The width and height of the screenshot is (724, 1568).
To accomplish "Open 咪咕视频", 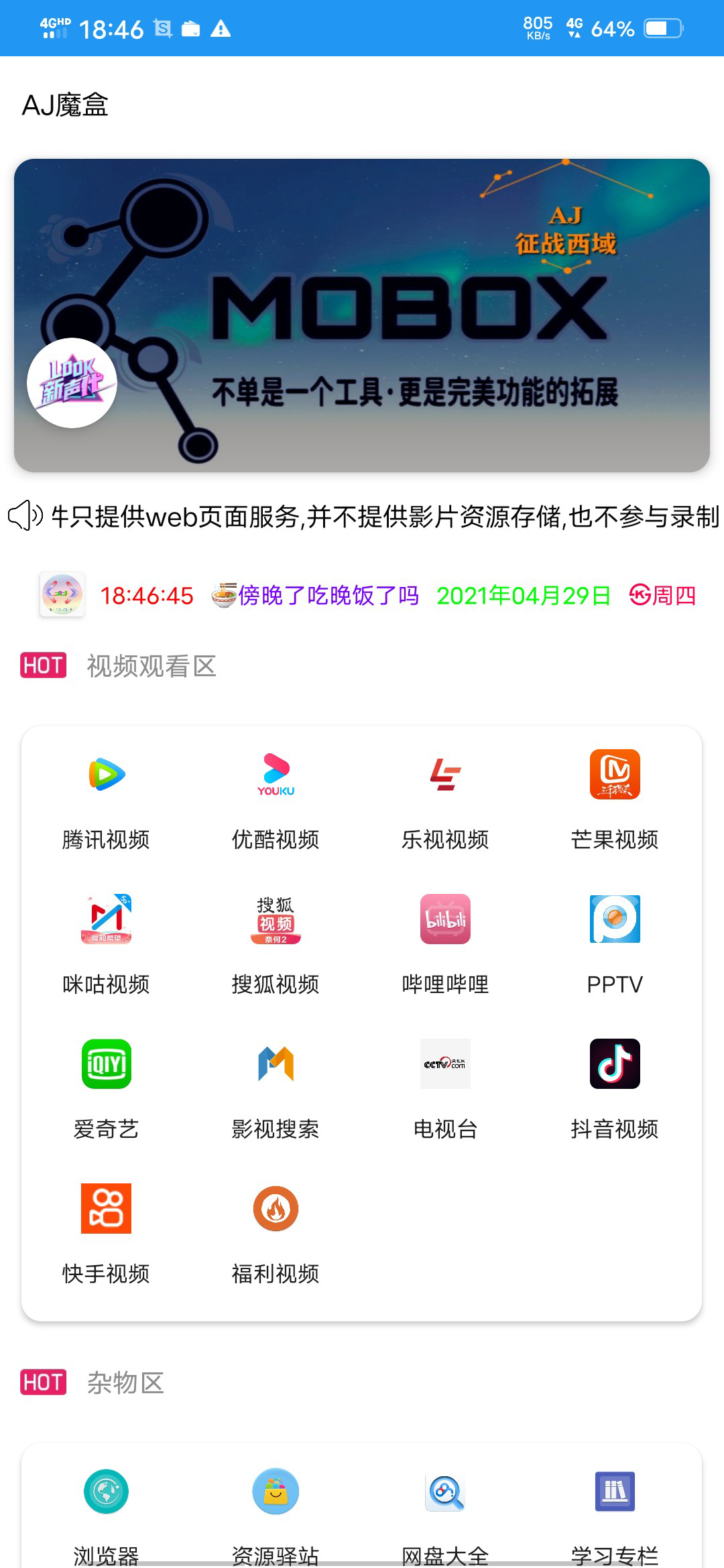I will 106,945.
